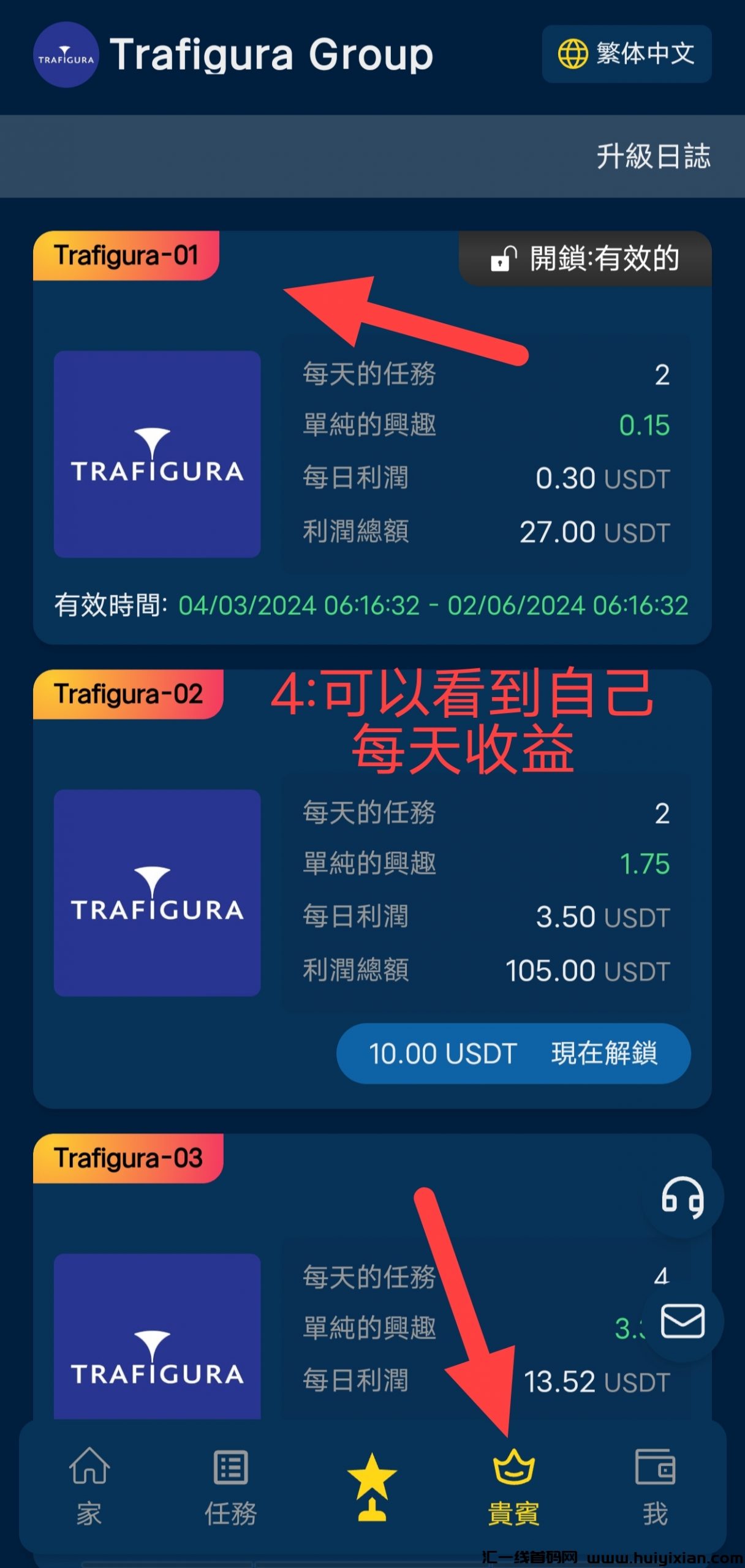Screen dimensions: 745x1568
Task: Tap the Trafigura-02 logo thumbnail
Action: pos(157,893)
